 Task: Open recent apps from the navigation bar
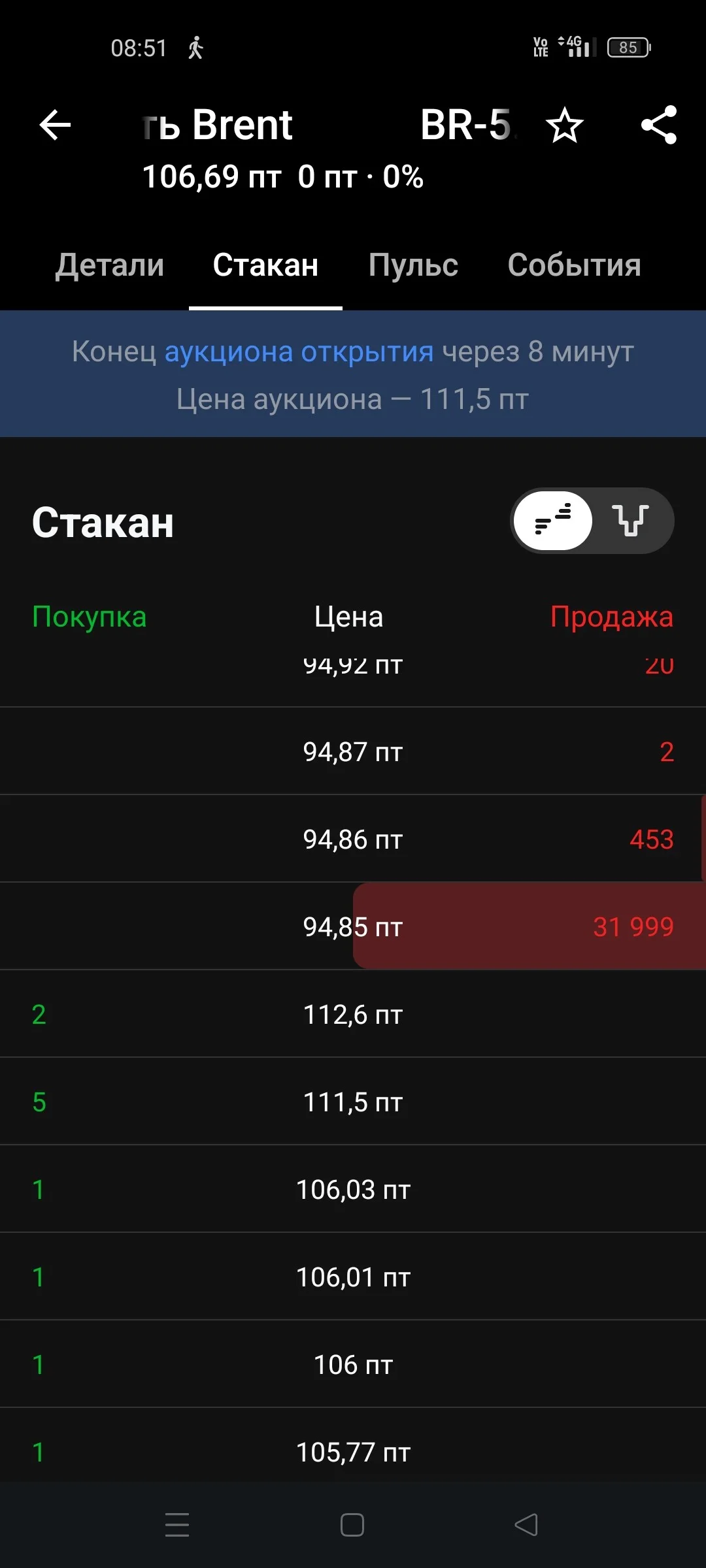click(x=177, y=1525)
